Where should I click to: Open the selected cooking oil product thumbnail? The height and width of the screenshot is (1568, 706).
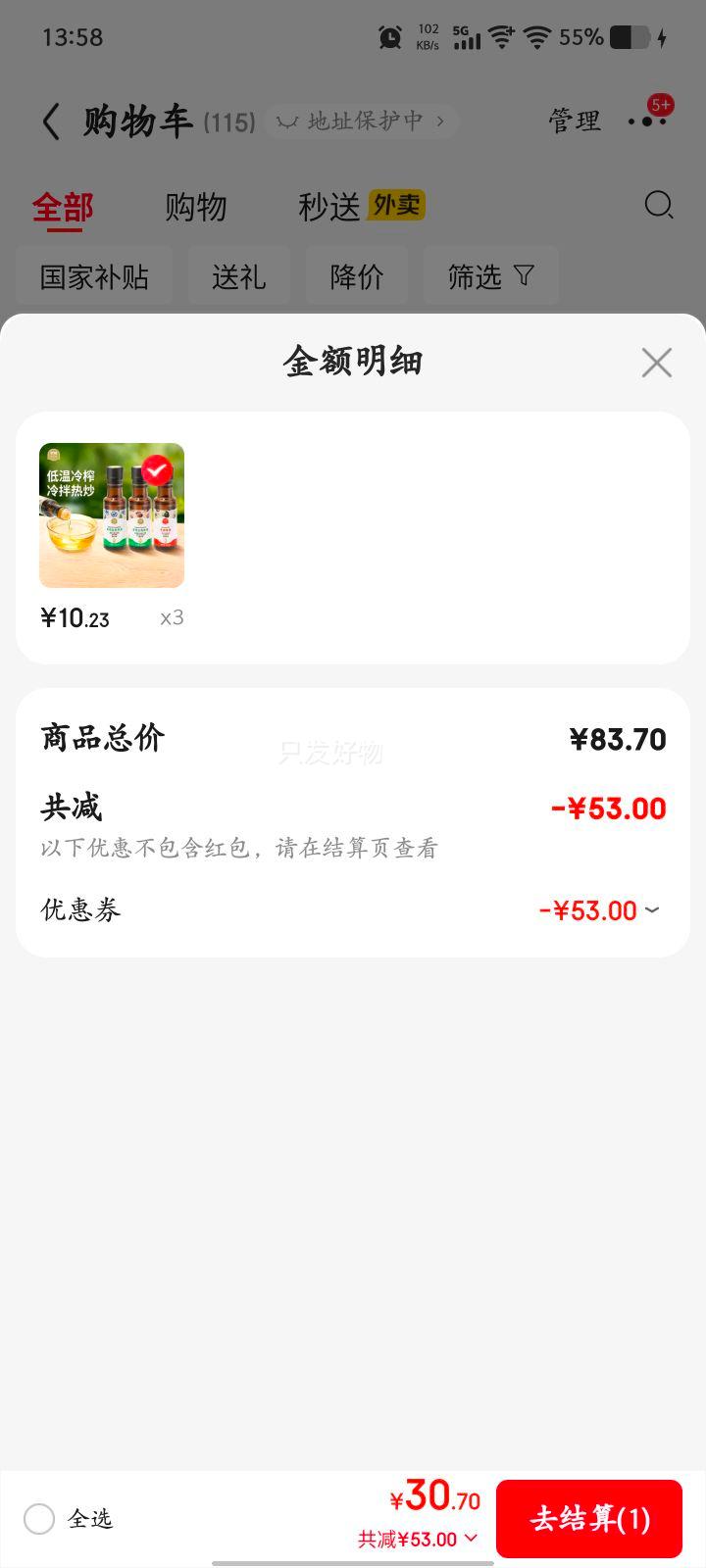click(x=112, y=515)
